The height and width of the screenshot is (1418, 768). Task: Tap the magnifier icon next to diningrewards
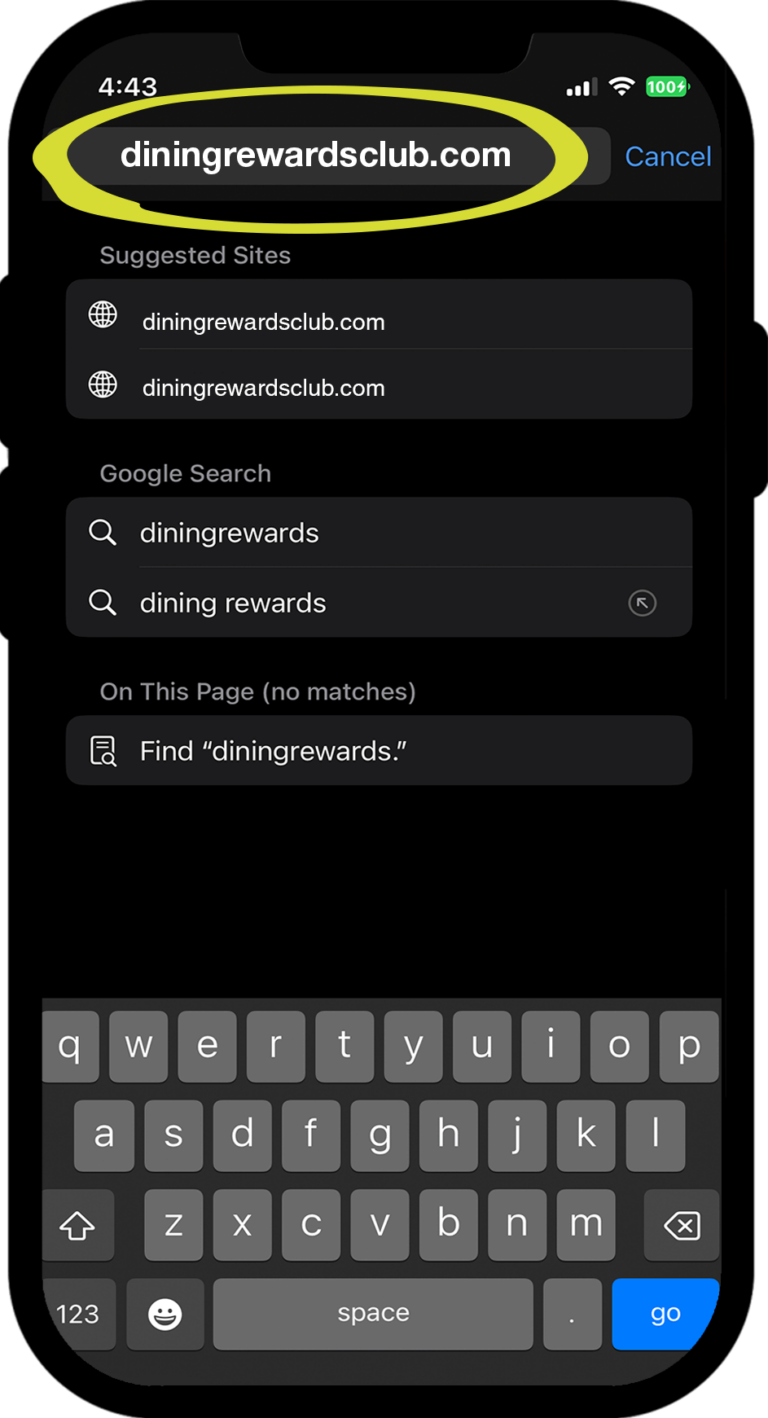pyautogui.click(x=103, y=532)
